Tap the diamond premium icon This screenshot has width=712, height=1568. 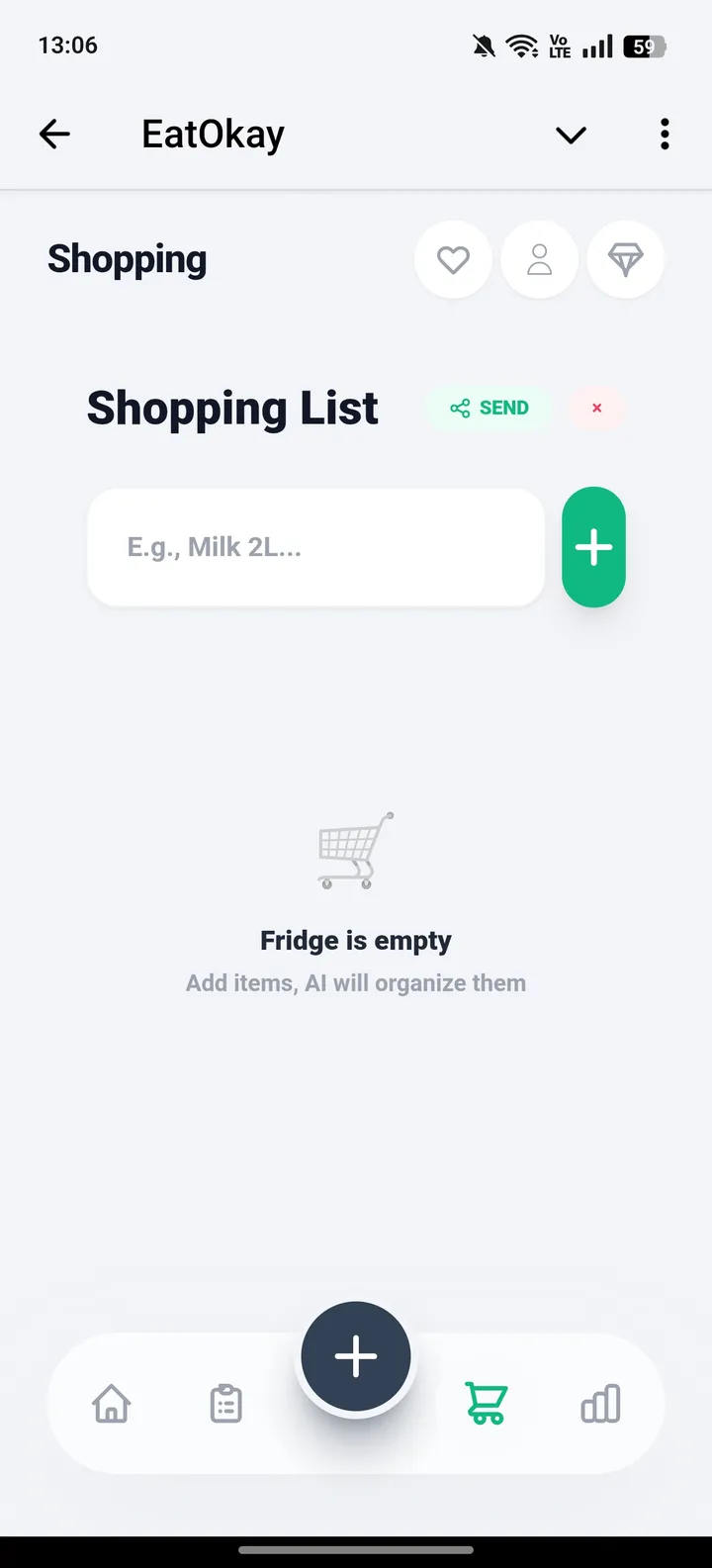[625, 259]
